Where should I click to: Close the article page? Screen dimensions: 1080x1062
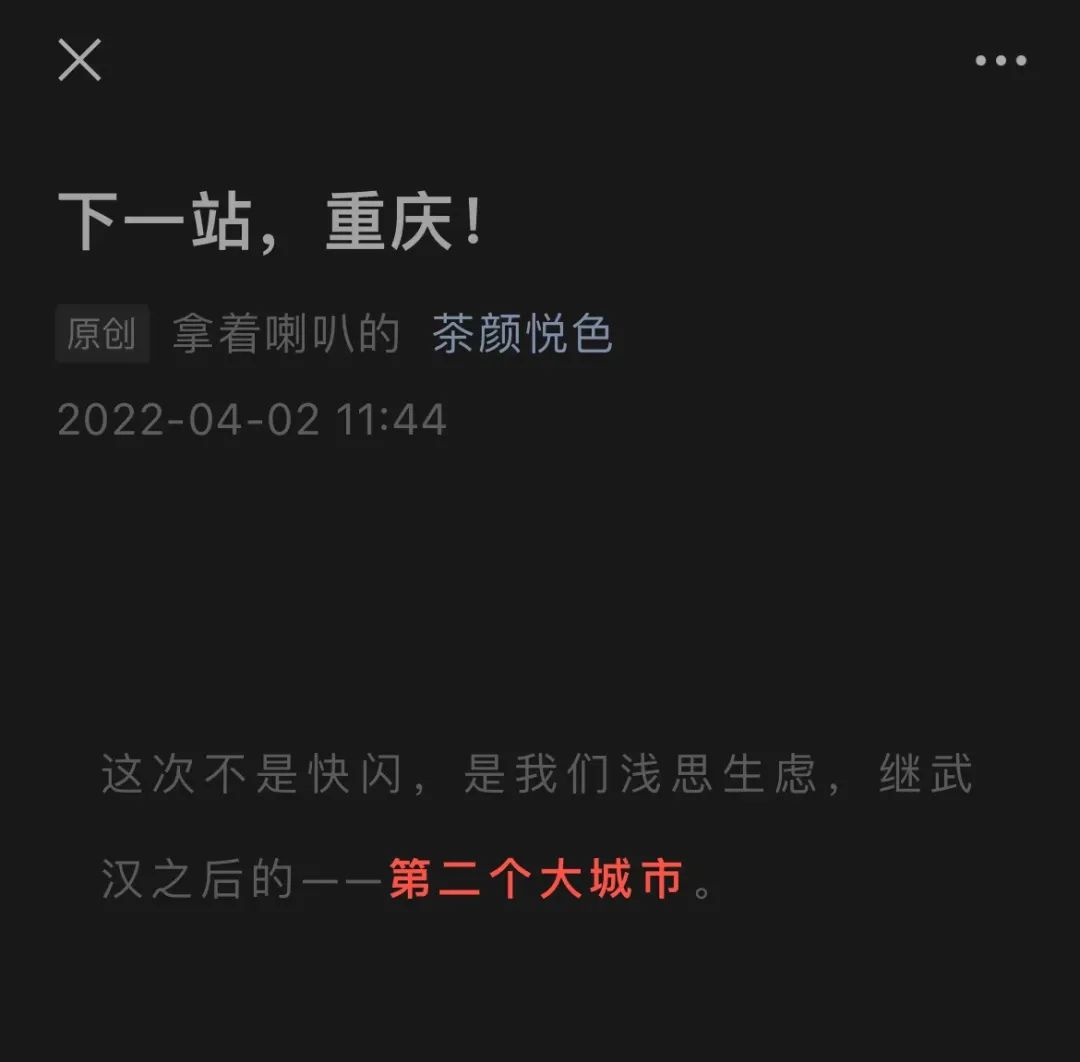(80, 60)
